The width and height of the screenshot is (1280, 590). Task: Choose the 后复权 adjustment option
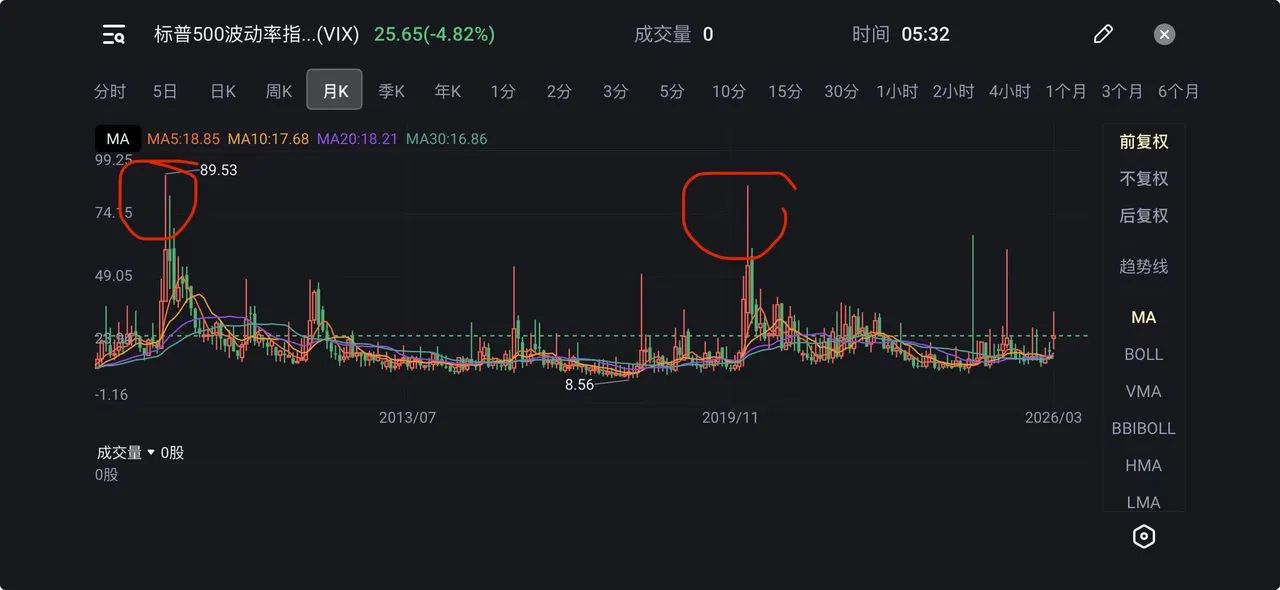1143,216
